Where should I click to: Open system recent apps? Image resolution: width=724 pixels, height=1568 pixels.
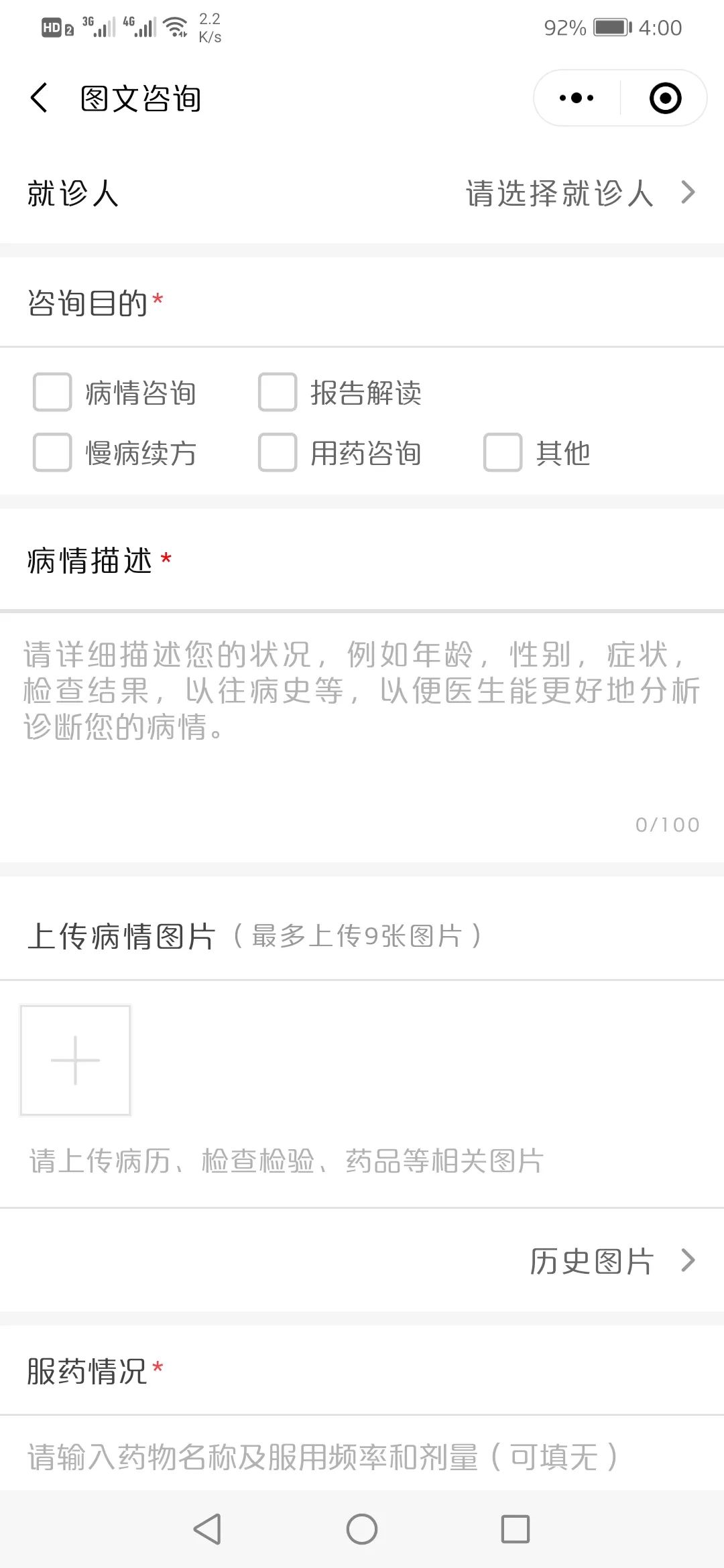(515, 1529)
